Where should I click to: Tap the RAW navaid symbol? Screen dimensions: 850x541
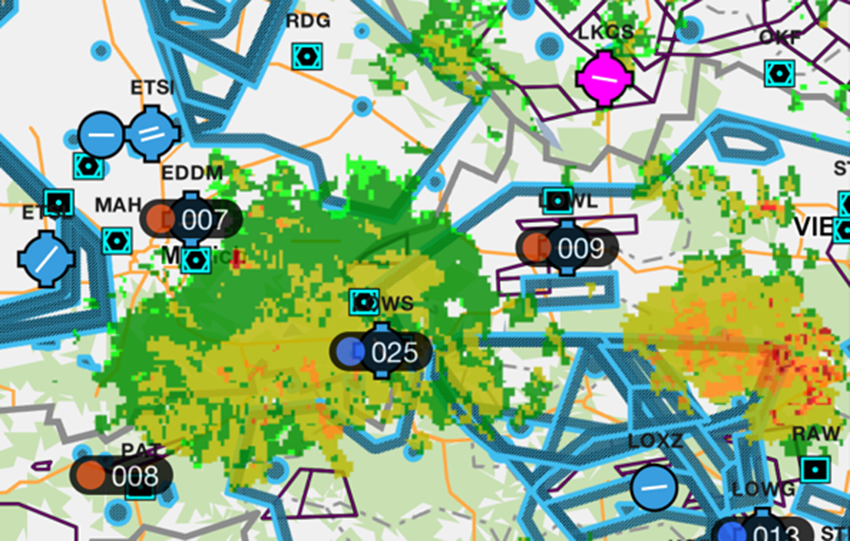pos(815,469)
